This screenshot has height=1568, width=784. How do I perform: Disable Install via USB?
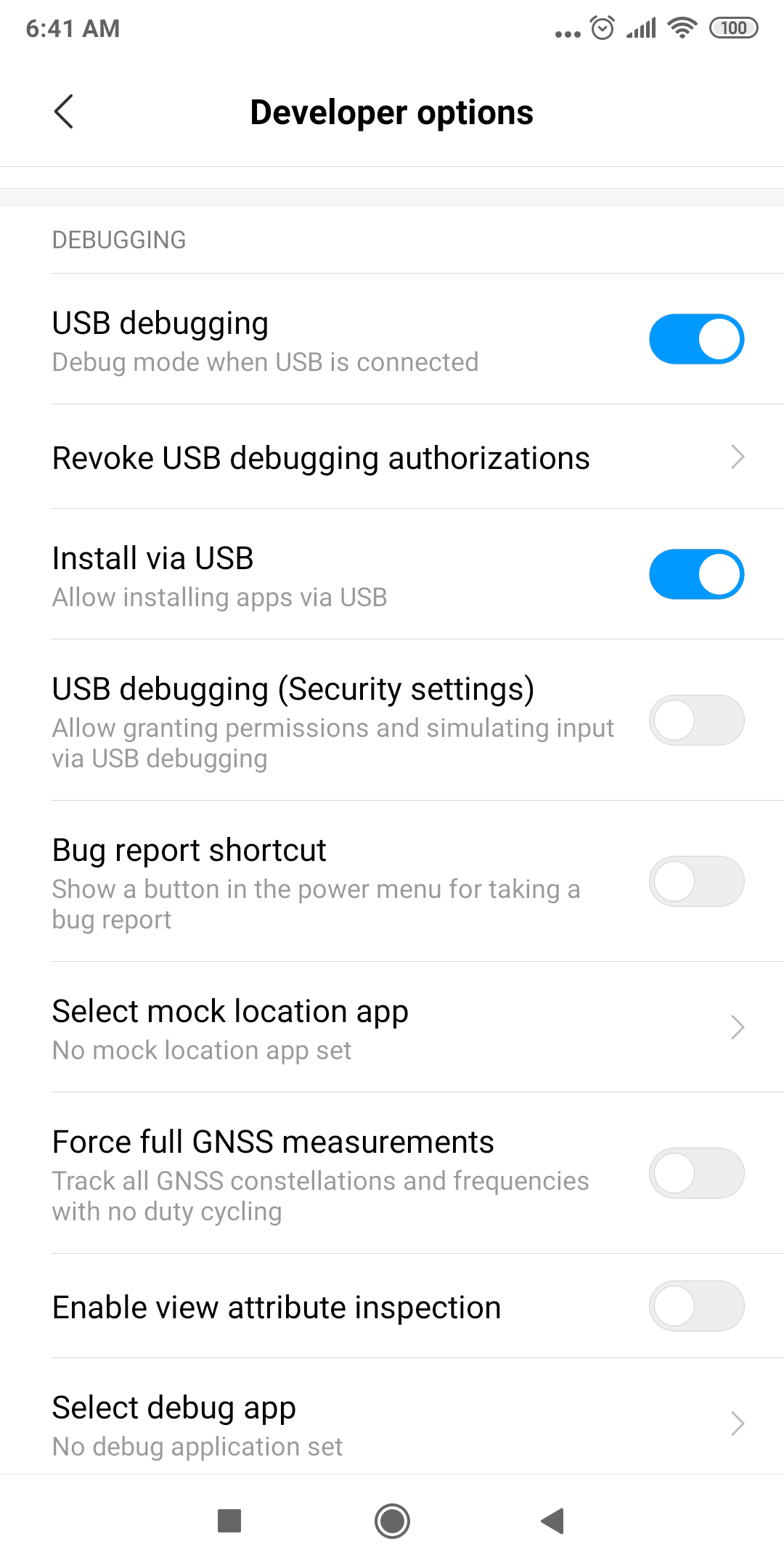[x=696, y=574]
